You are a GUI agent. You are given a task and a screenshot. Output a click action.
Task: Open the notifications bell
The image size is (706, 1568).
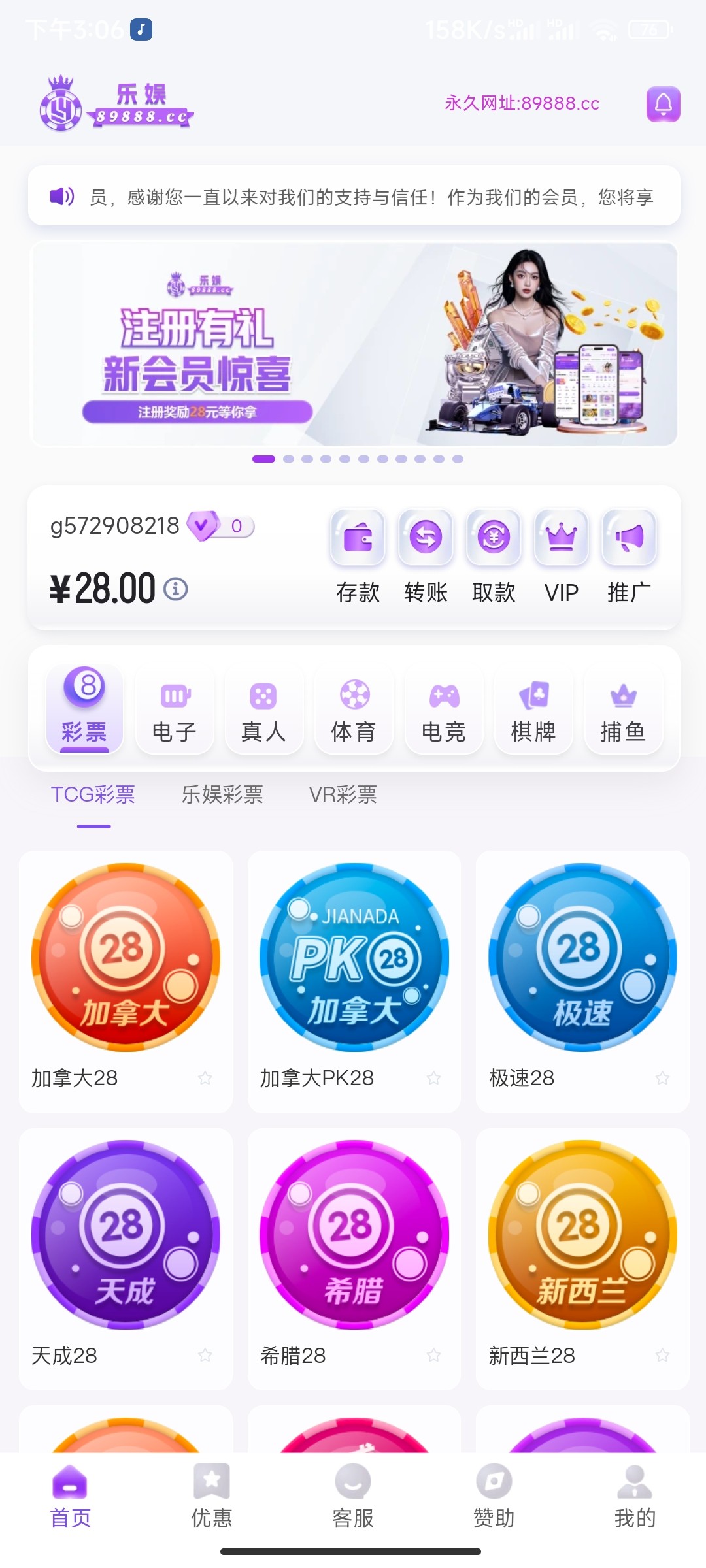tap(663, 104)
